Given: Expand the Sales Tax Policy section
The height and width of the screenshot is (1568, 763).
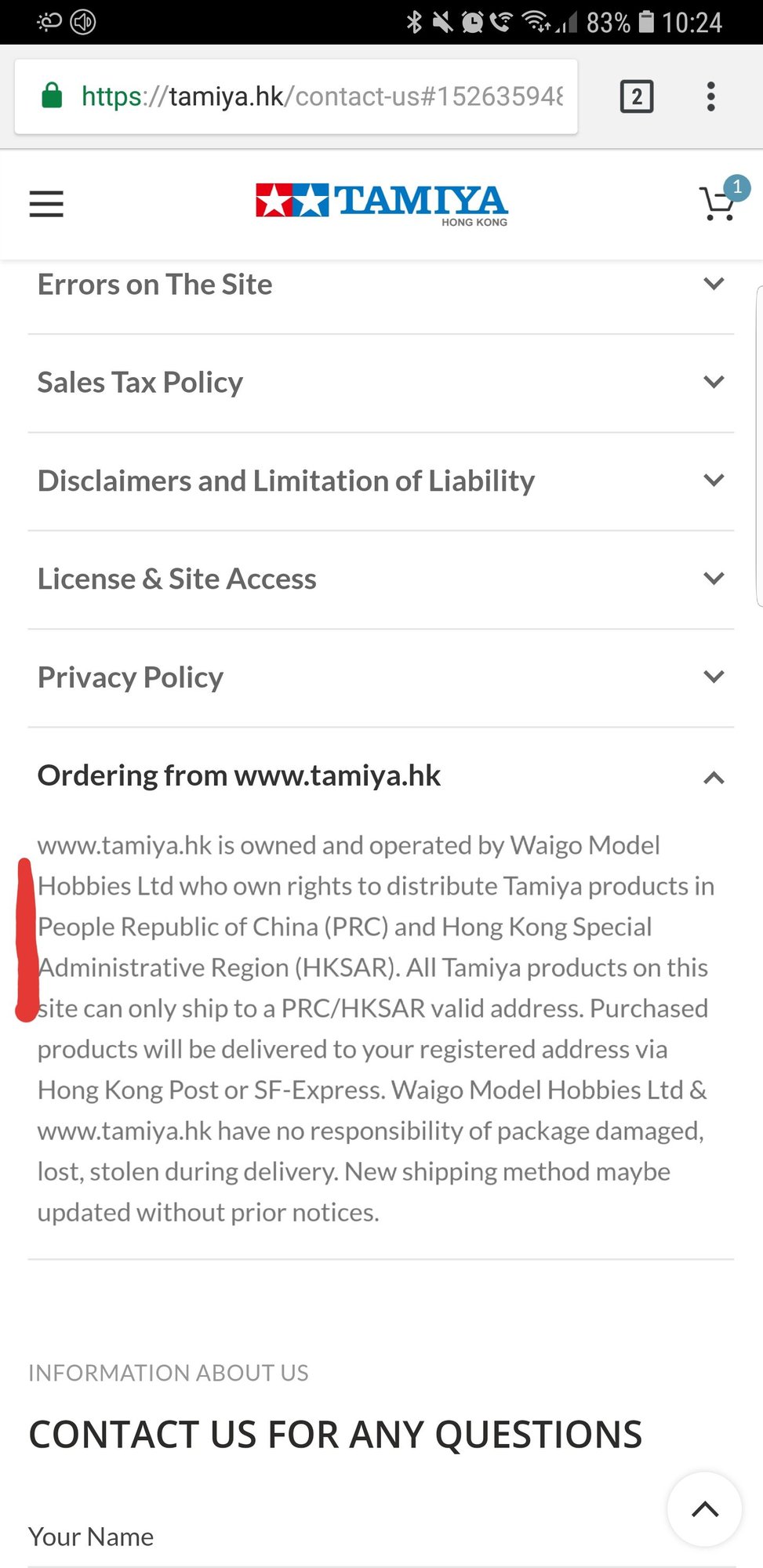Looking at the screenshot, I should (380, 383).
